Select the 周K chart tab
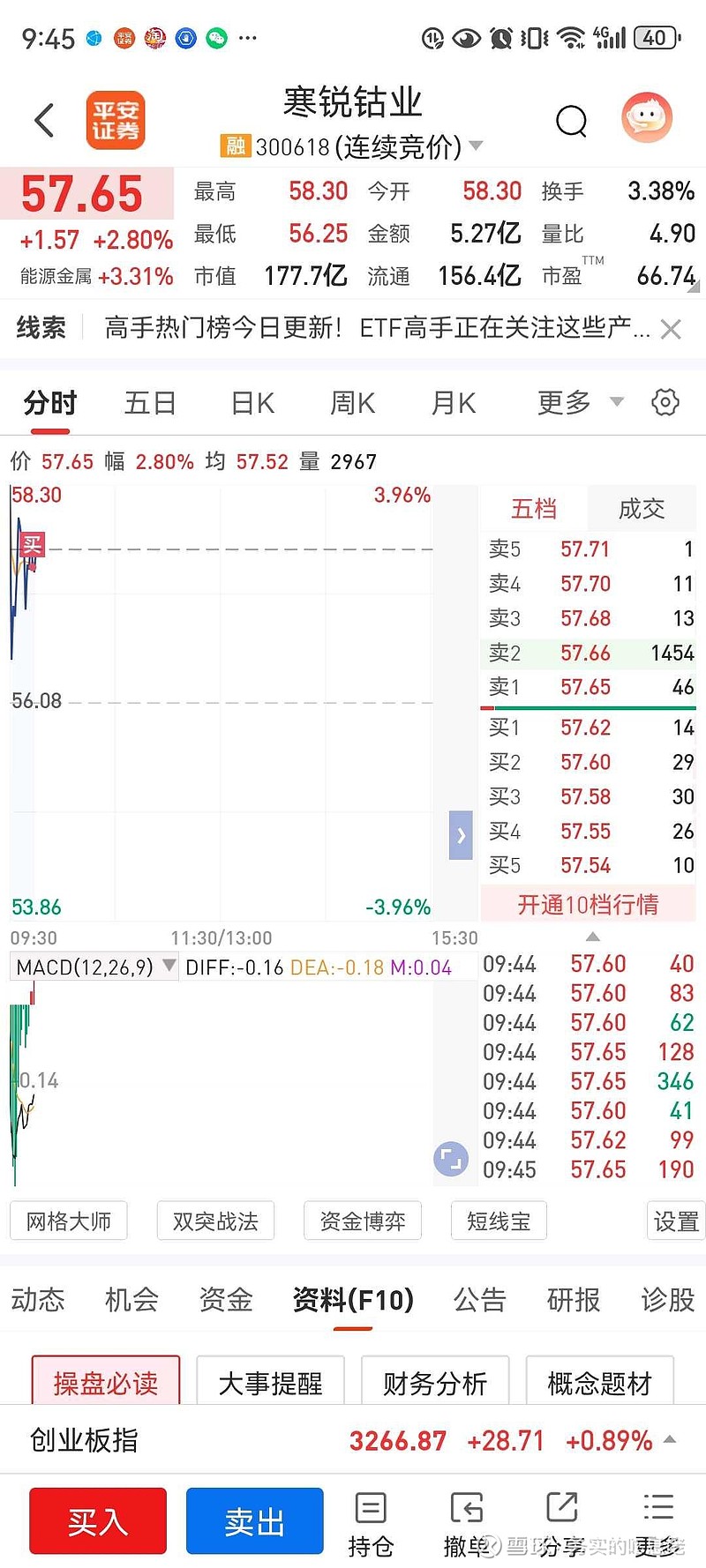The width and height of the screenshot is (706, 1568). 353,403
